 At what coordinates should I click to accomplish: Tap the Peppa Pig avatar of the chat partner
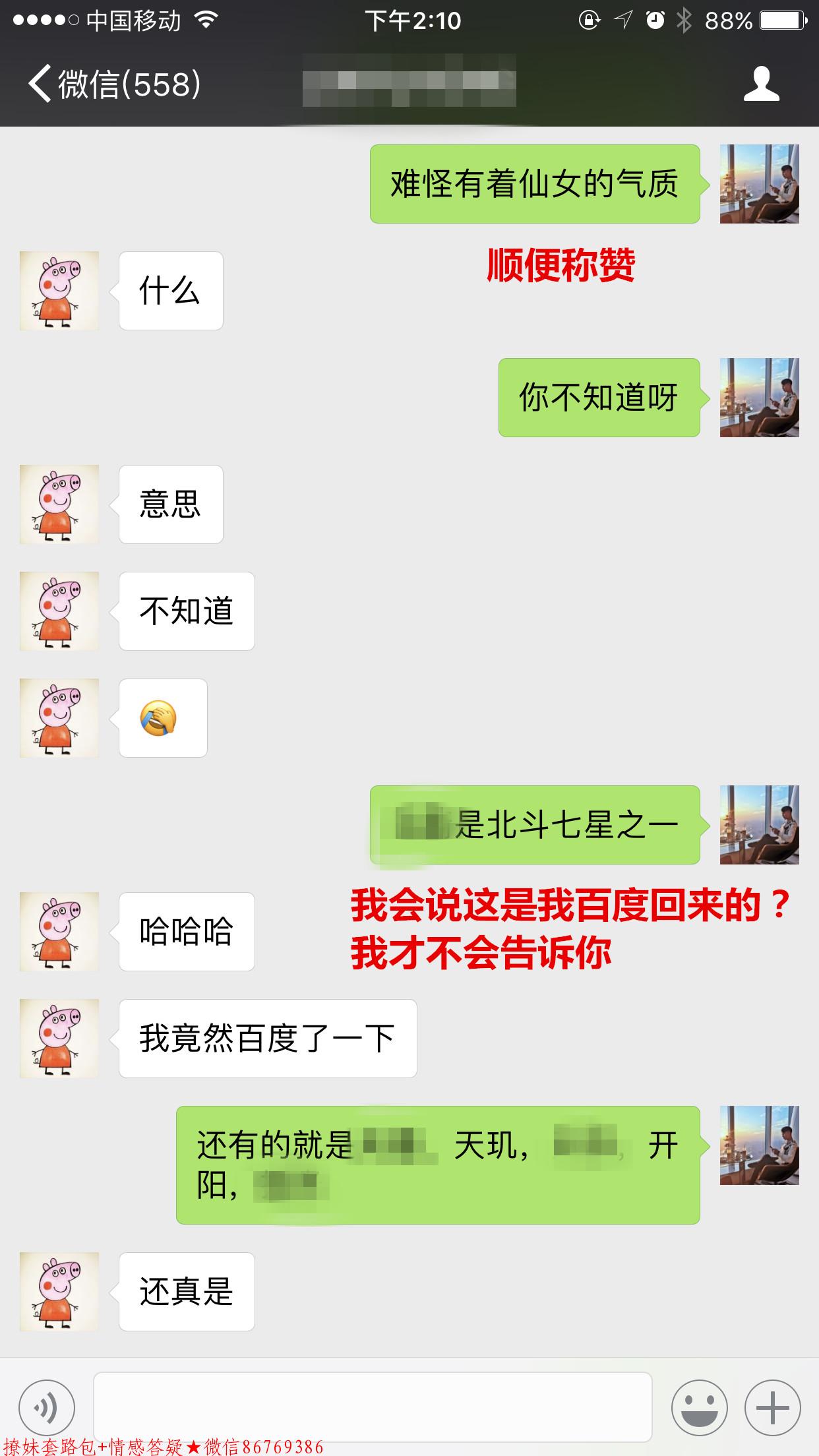[59, 289]
